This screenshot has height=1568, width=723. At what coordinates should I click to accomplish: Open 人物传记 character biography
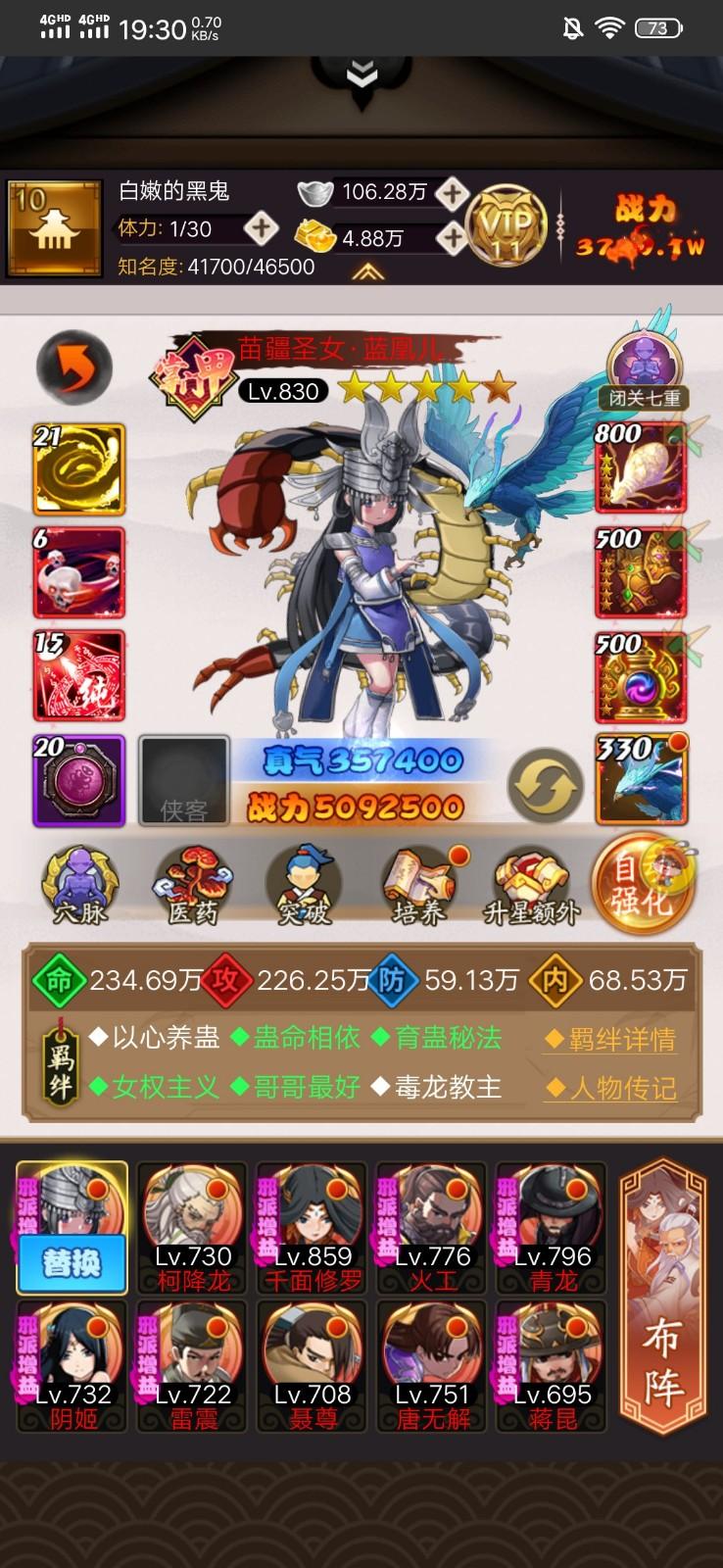tap(610, 1088)
